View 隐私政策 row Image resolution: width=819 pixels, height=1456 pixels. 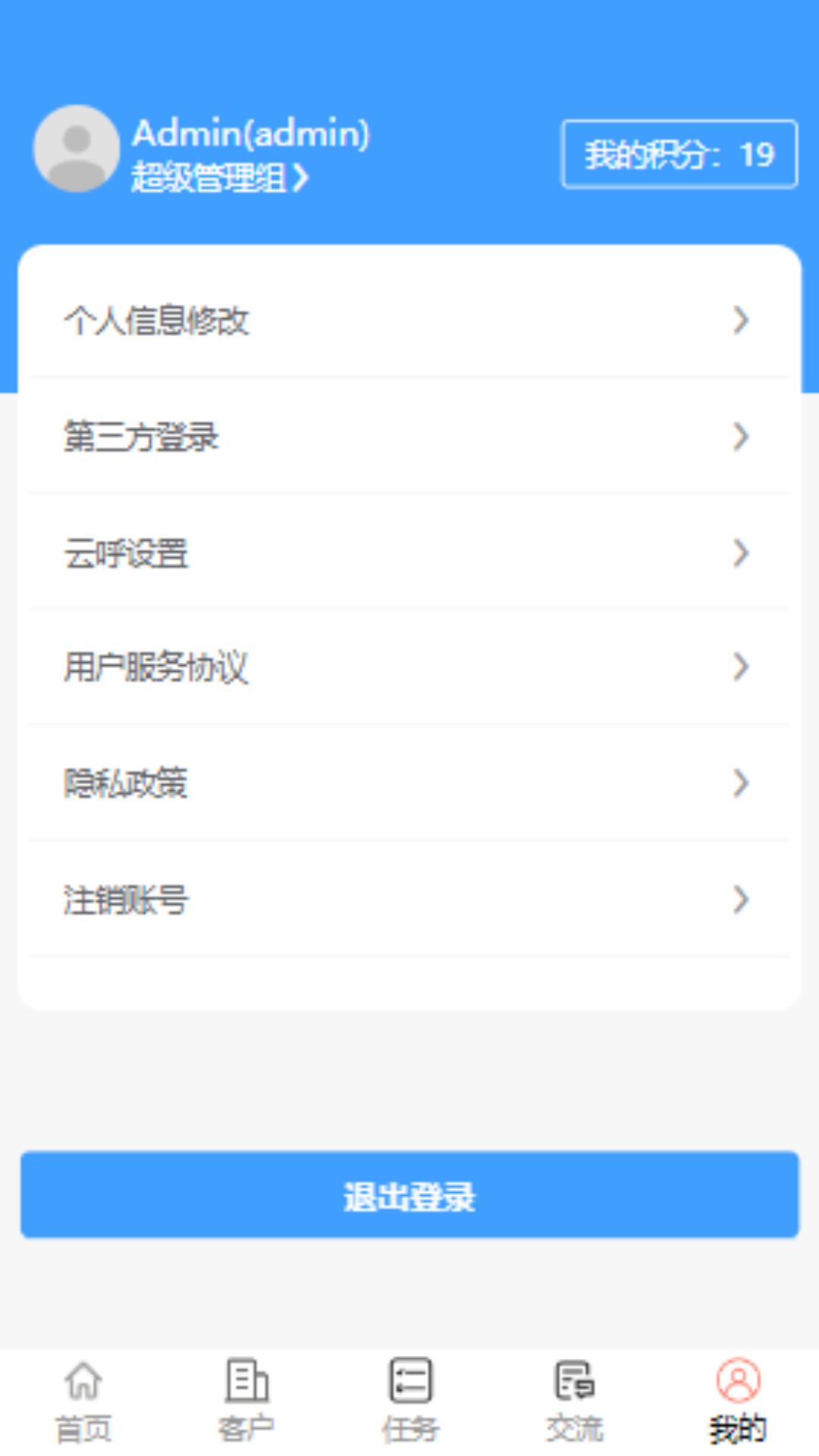(x=409, y=783)
